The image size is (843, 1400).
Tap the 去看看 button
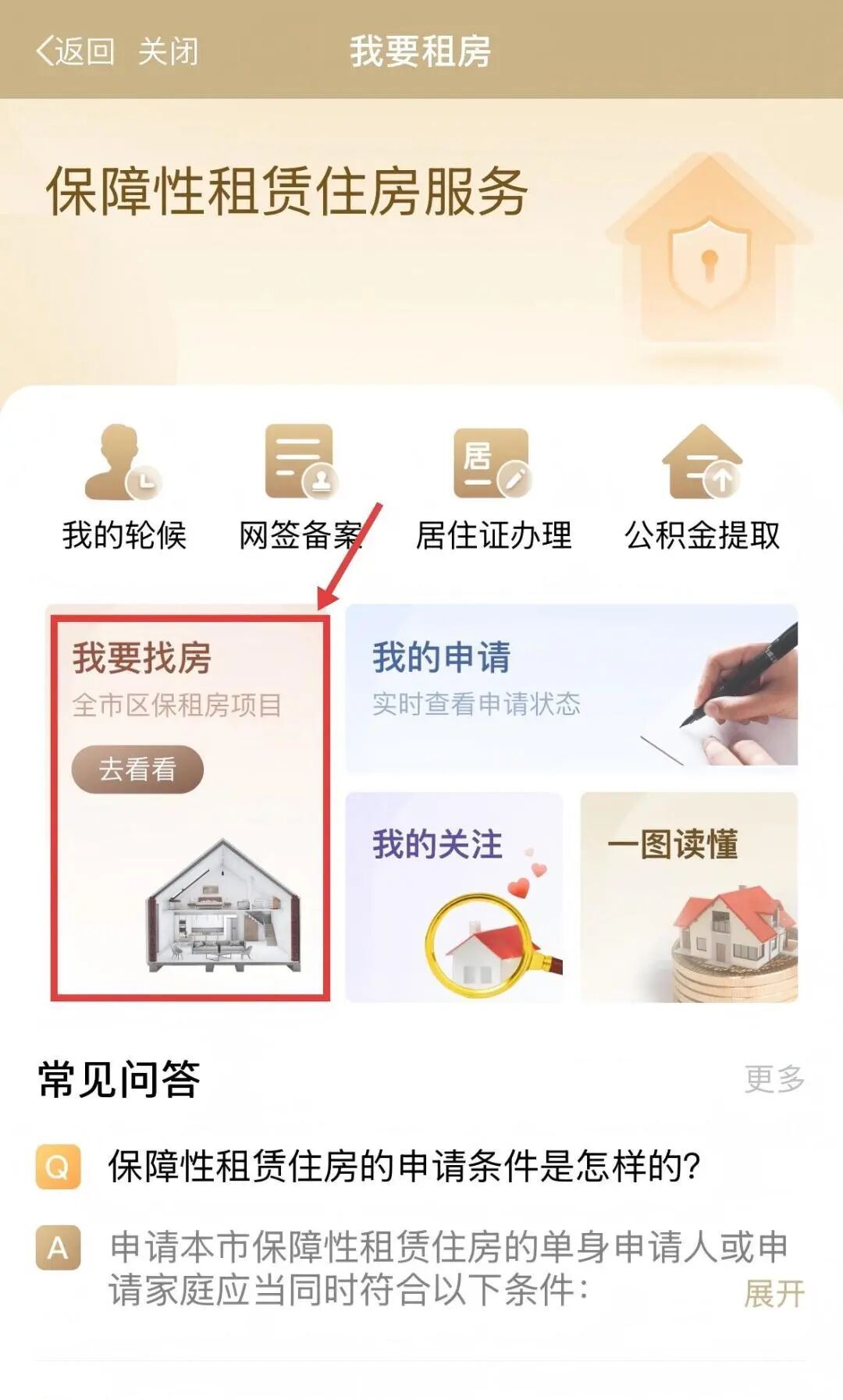pyautogui.click(x=137, y=769)
